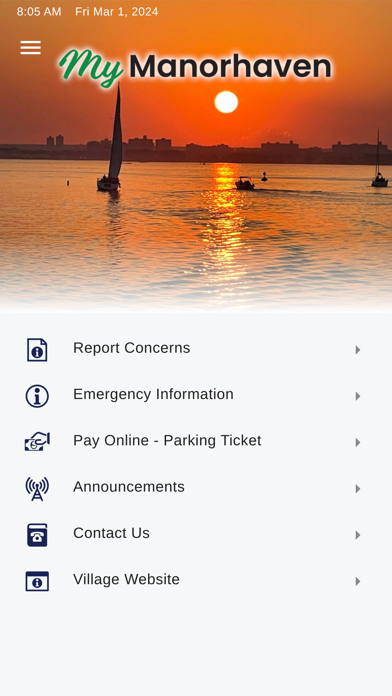Screen dimensions: 392x696
Task: Go to Announcements
Action: (196, 488)
